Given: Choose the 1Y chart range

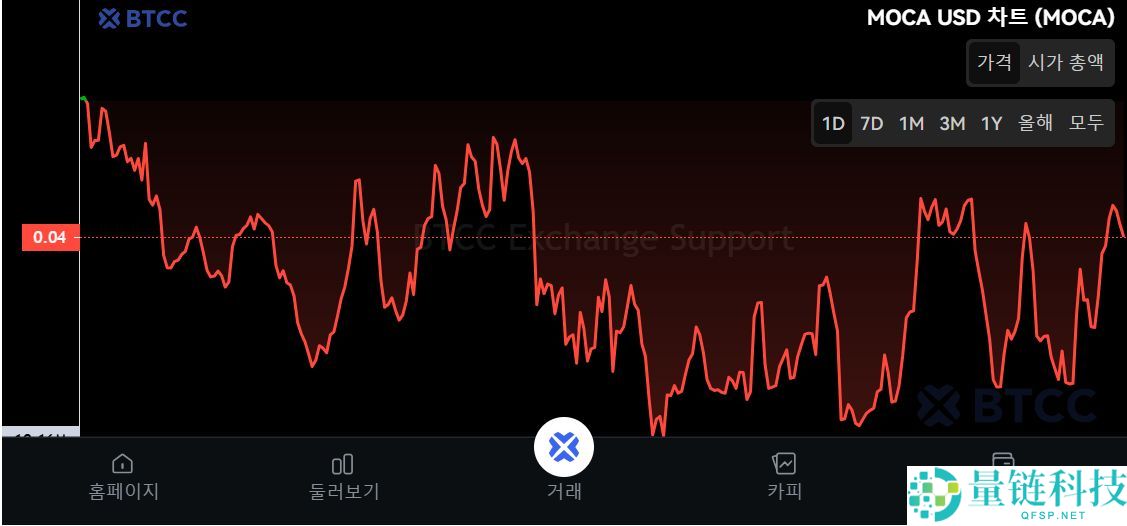Looking at the screenshot, I should (991, 124).
